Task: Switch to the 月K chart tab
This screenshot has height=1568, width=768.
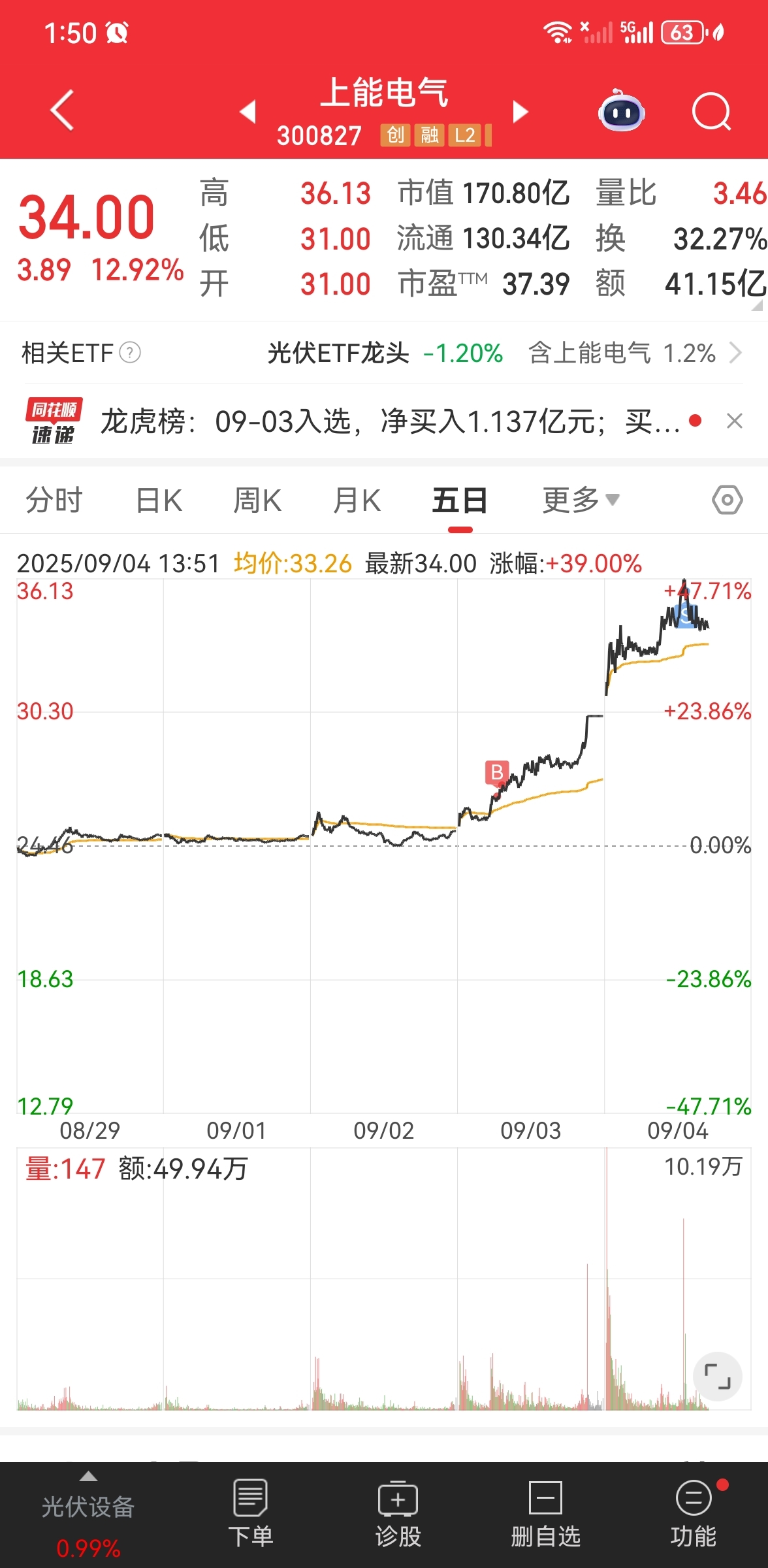Action: [x=357, y=500]
